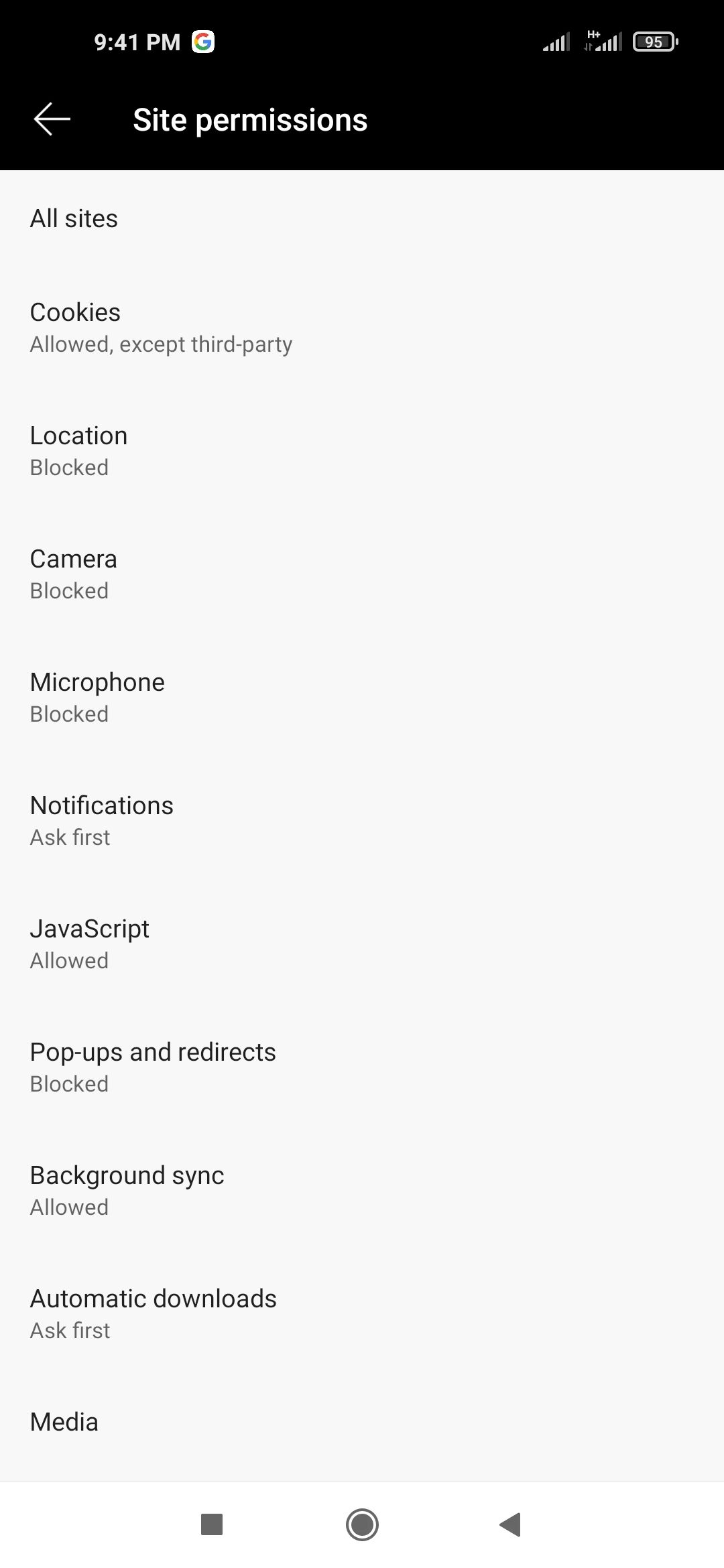
Task: Select the JavaScript permission entry
Action: [362, 942]
